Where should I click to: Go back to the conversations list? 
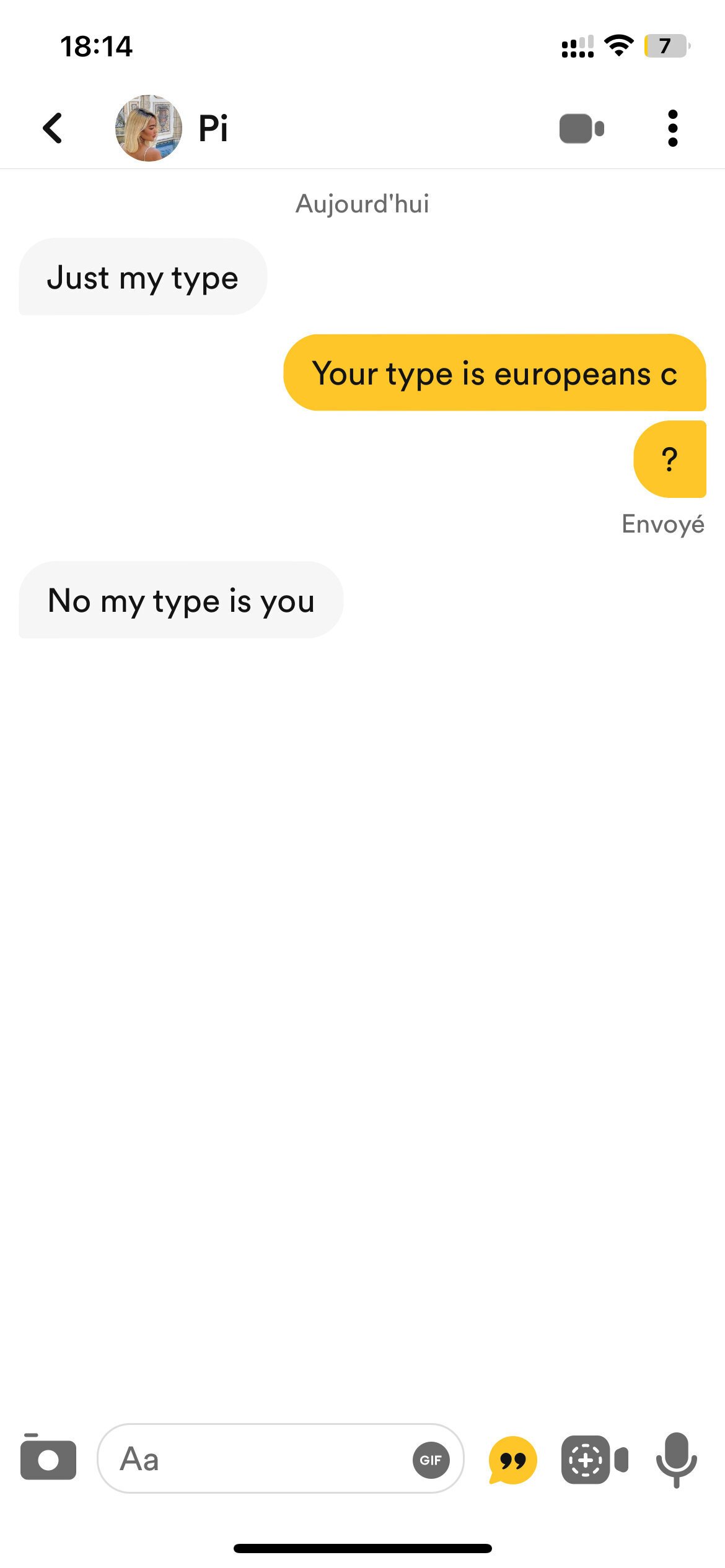pos(53,128)
